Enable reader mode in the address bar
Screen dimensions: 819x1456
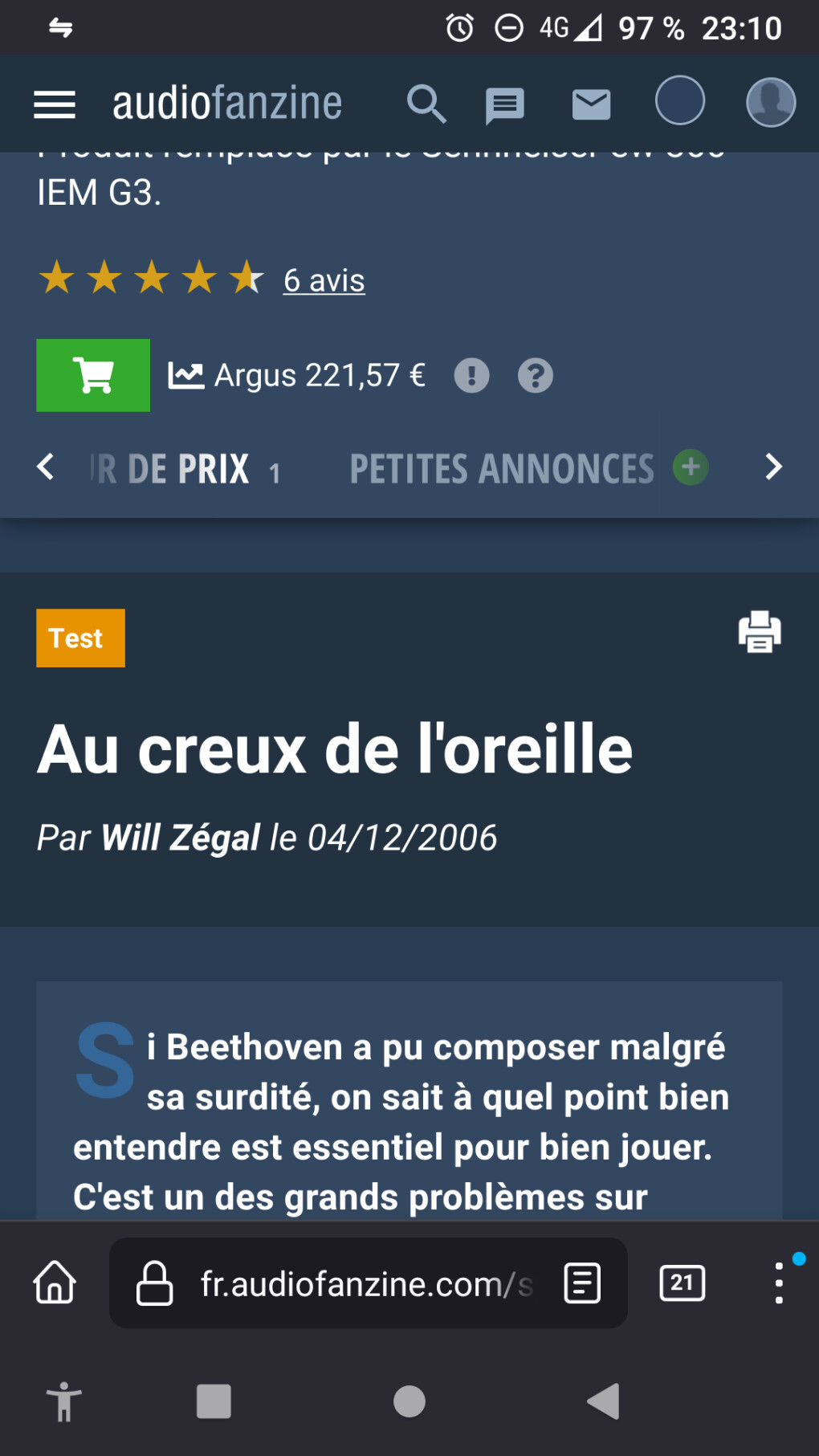(582, 1283)
